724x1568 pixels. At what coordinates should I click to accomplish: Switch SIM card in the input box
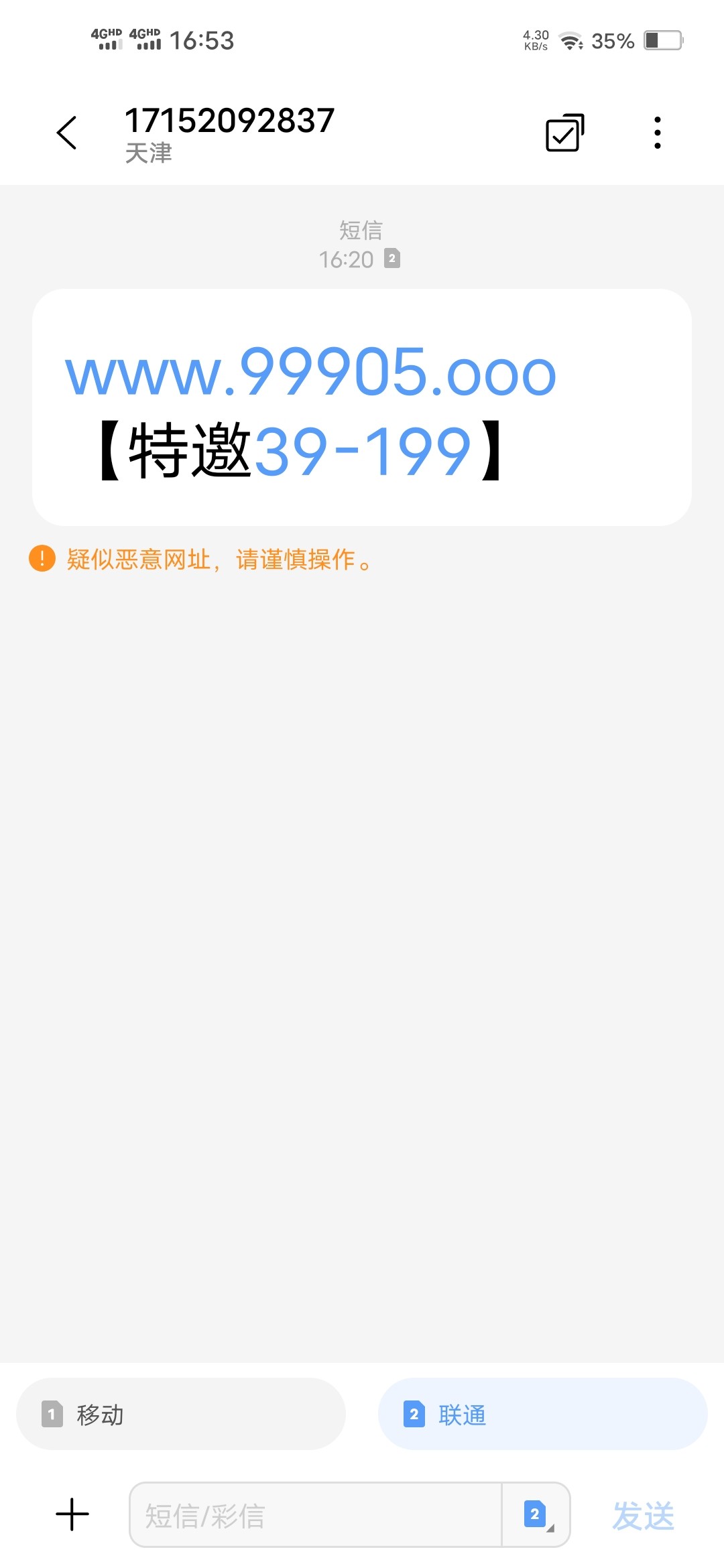(536, 1514)
